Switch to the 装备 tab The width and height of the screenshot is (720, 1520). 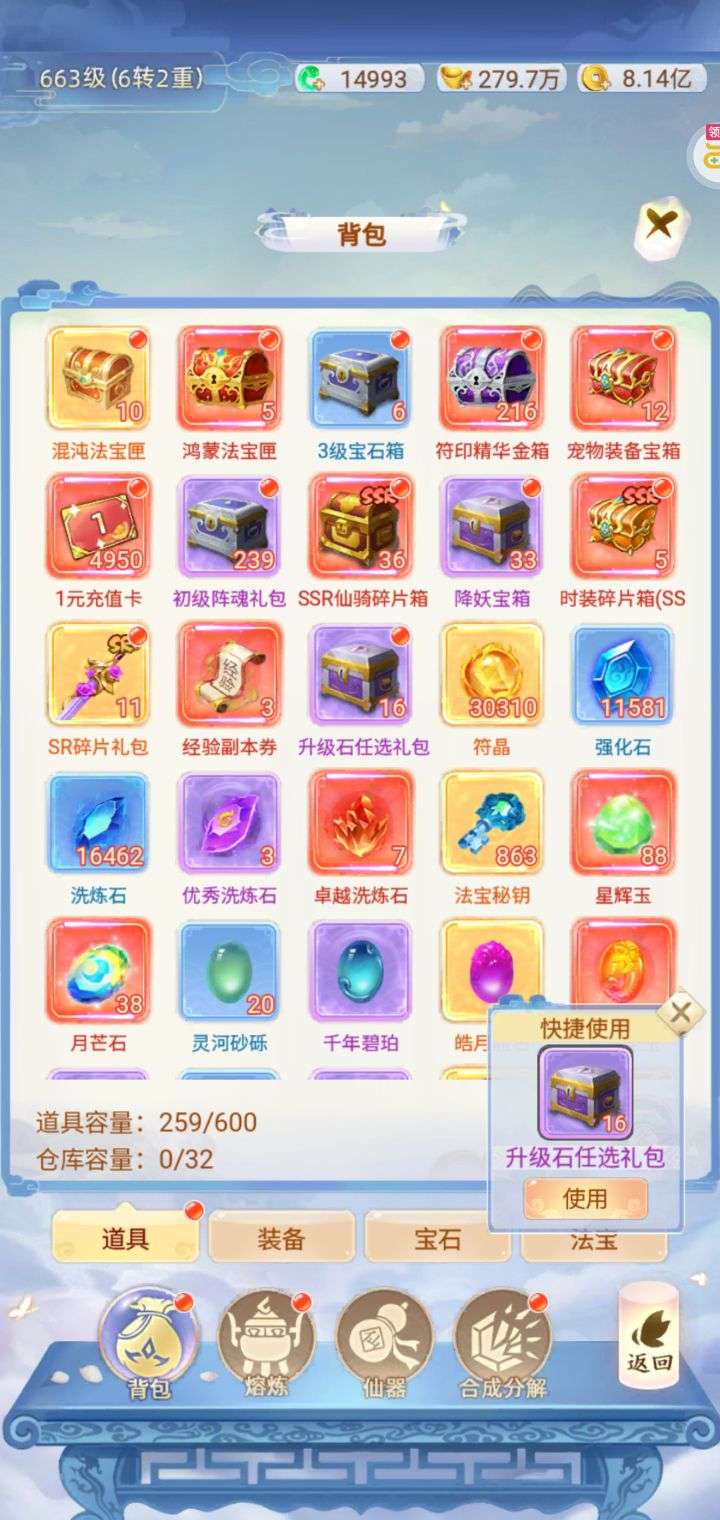click(281, 1239)
